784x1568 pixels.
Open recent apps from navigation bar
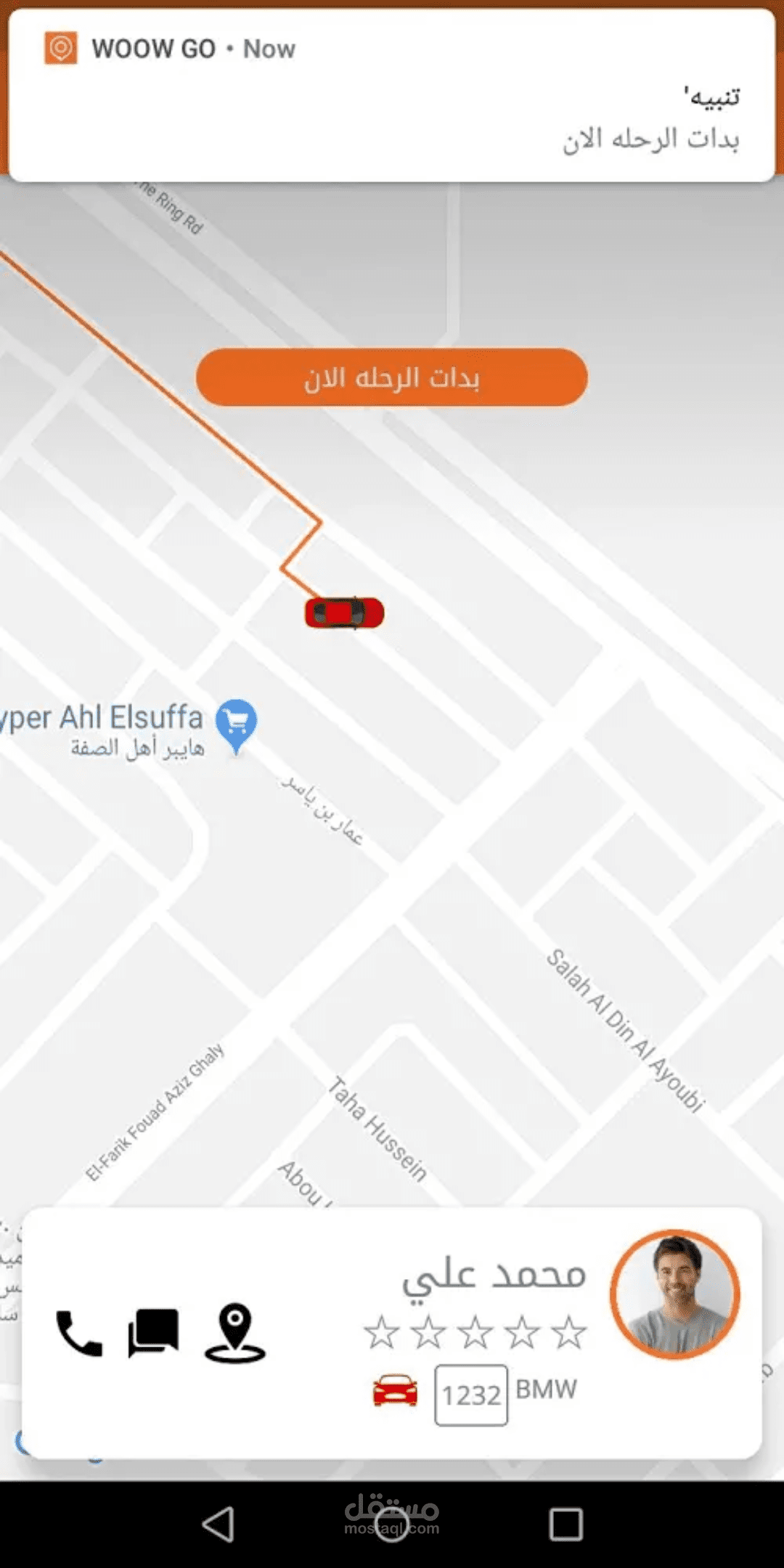tap(565, 1524)
